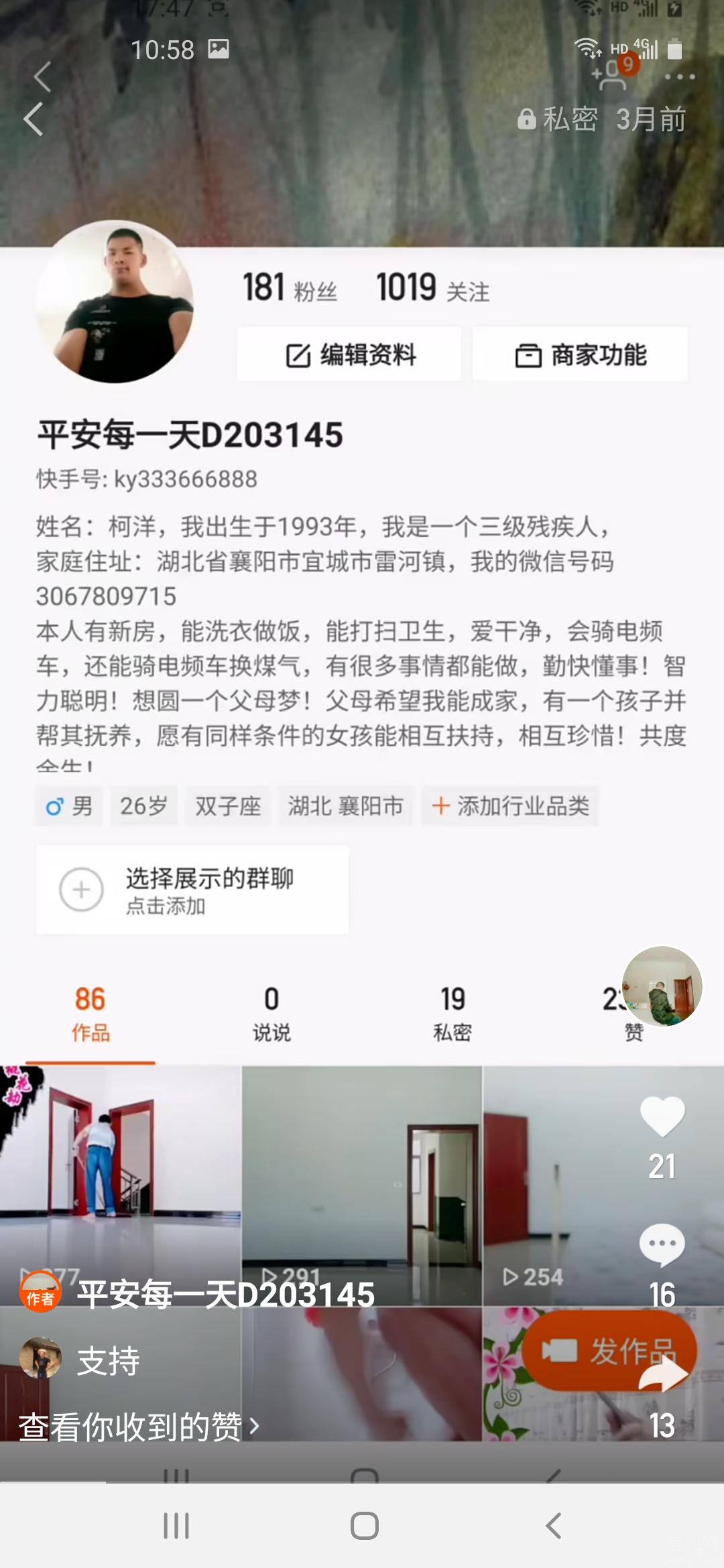View the 181 粉丝 followers list
724x1568 pixels.
pyautogui.click(x=290, y=288)
